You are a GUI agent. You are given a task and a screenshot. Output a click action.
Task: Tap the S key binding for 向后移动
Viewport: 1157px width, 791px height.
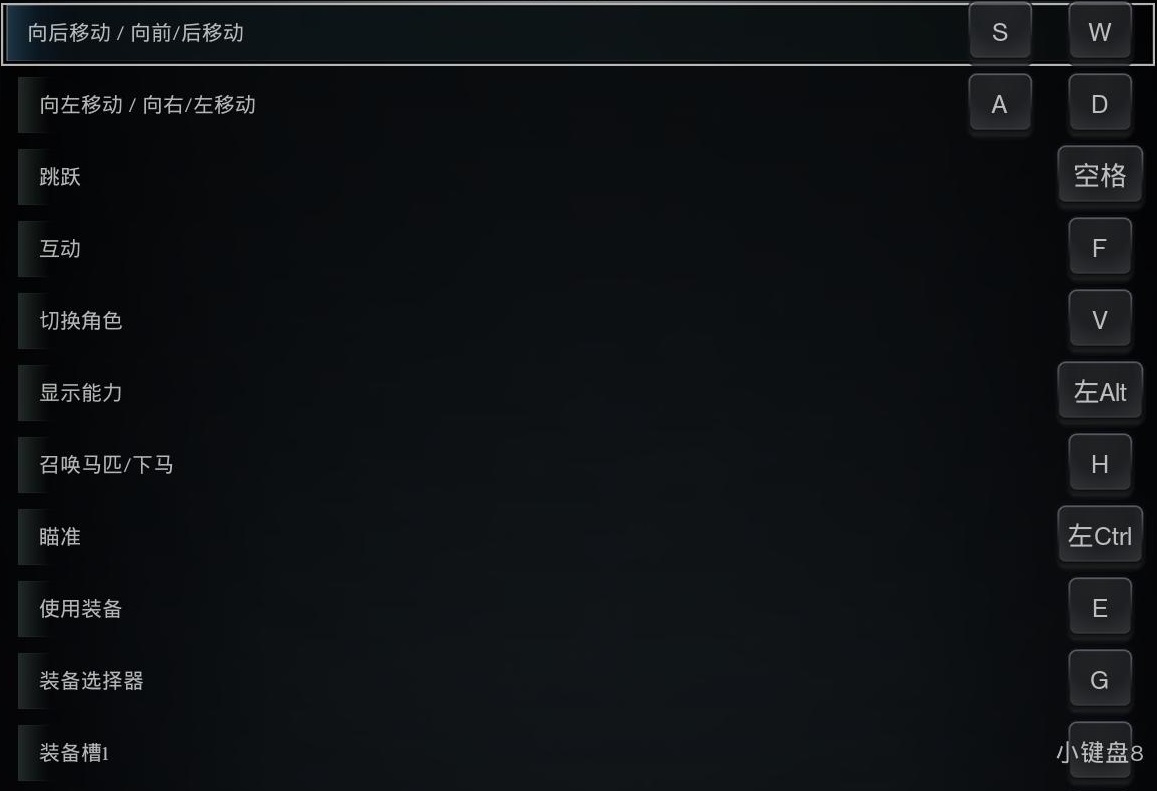[999, 32]
